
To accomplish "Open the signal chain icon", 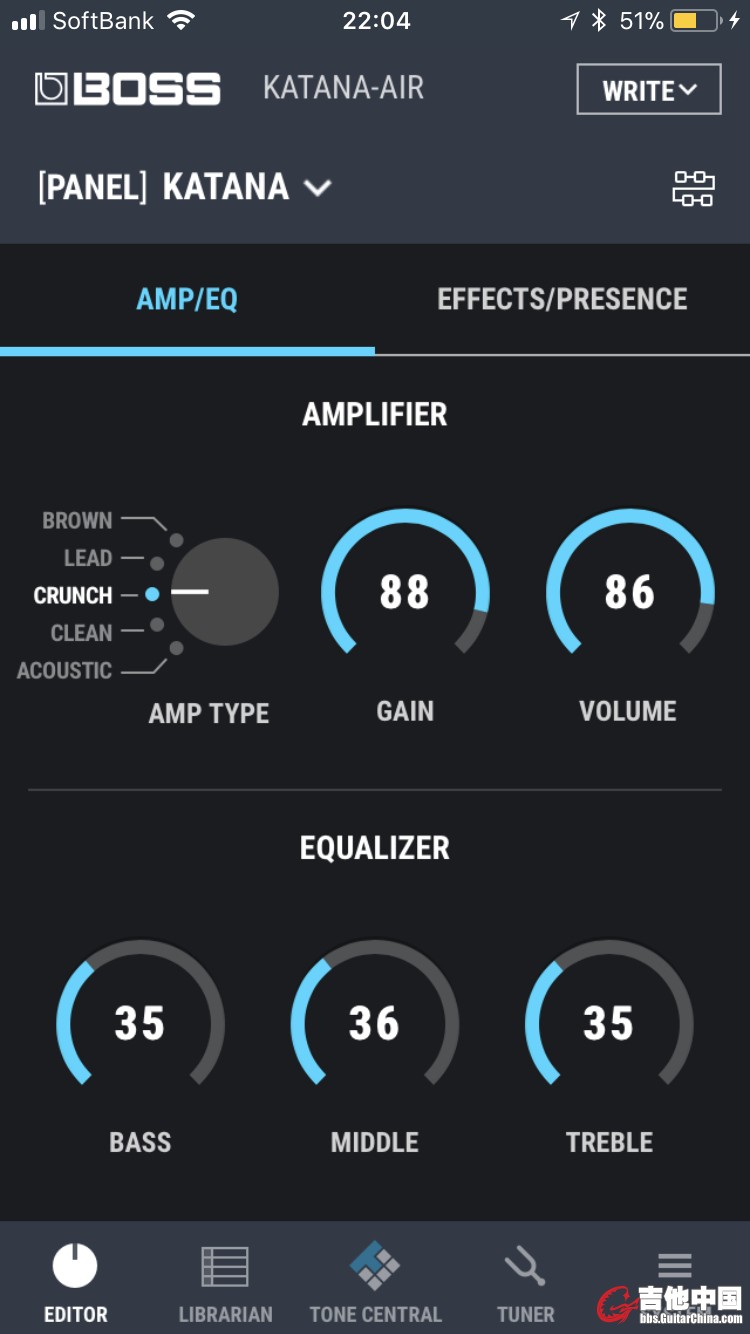I will 693,188.
